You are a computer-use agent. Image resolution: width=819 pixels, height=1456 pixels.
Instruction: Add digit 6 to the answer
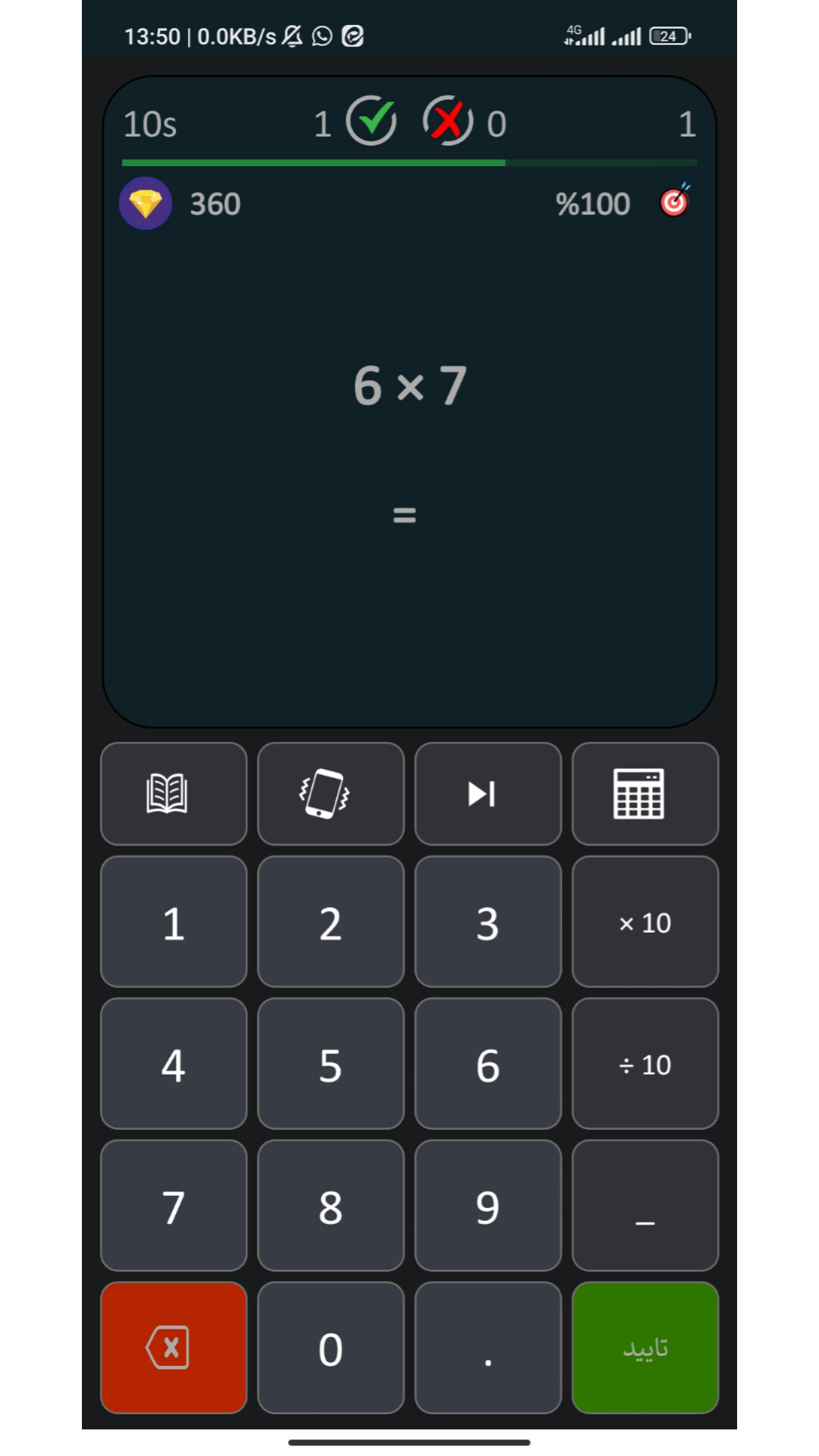pos(488,1064)
